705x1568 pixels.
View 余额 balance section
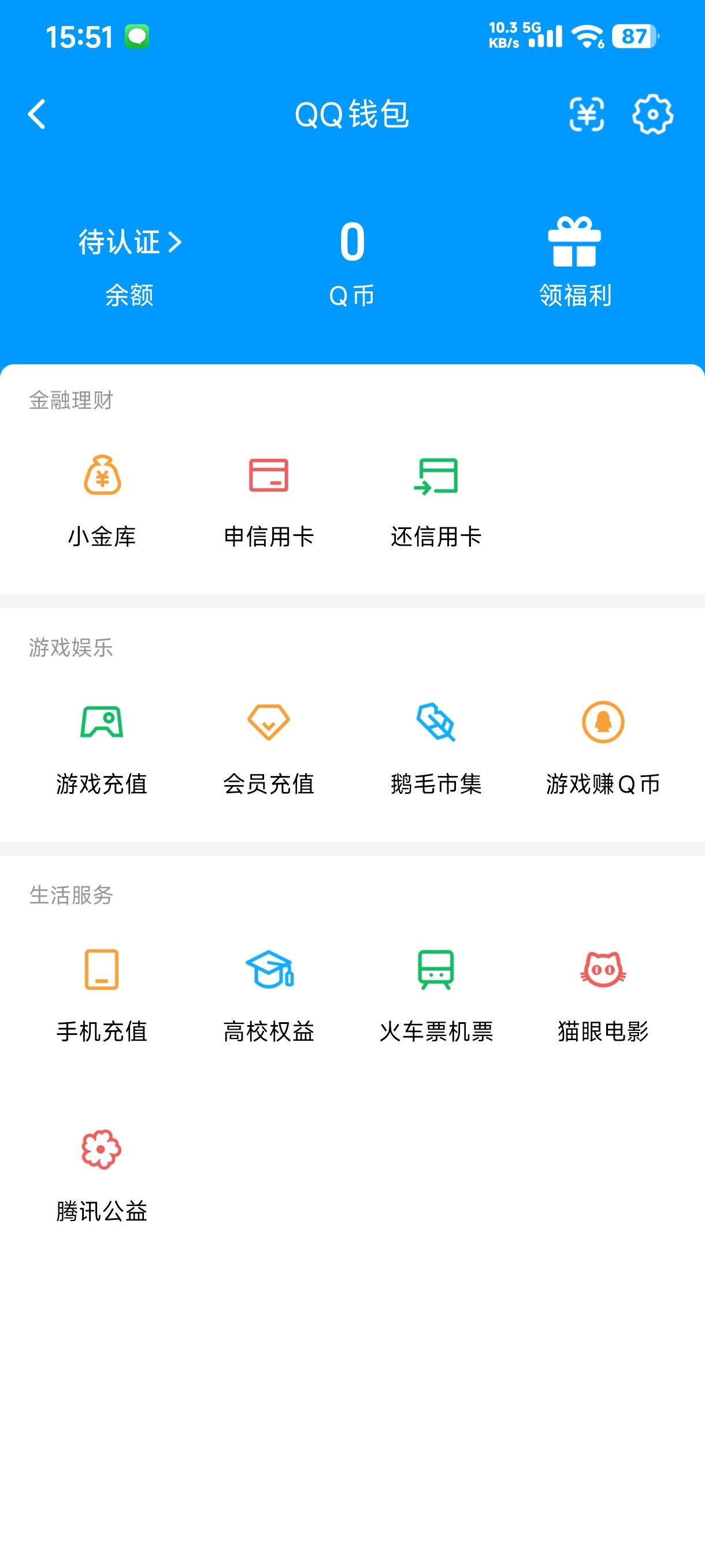128,297
